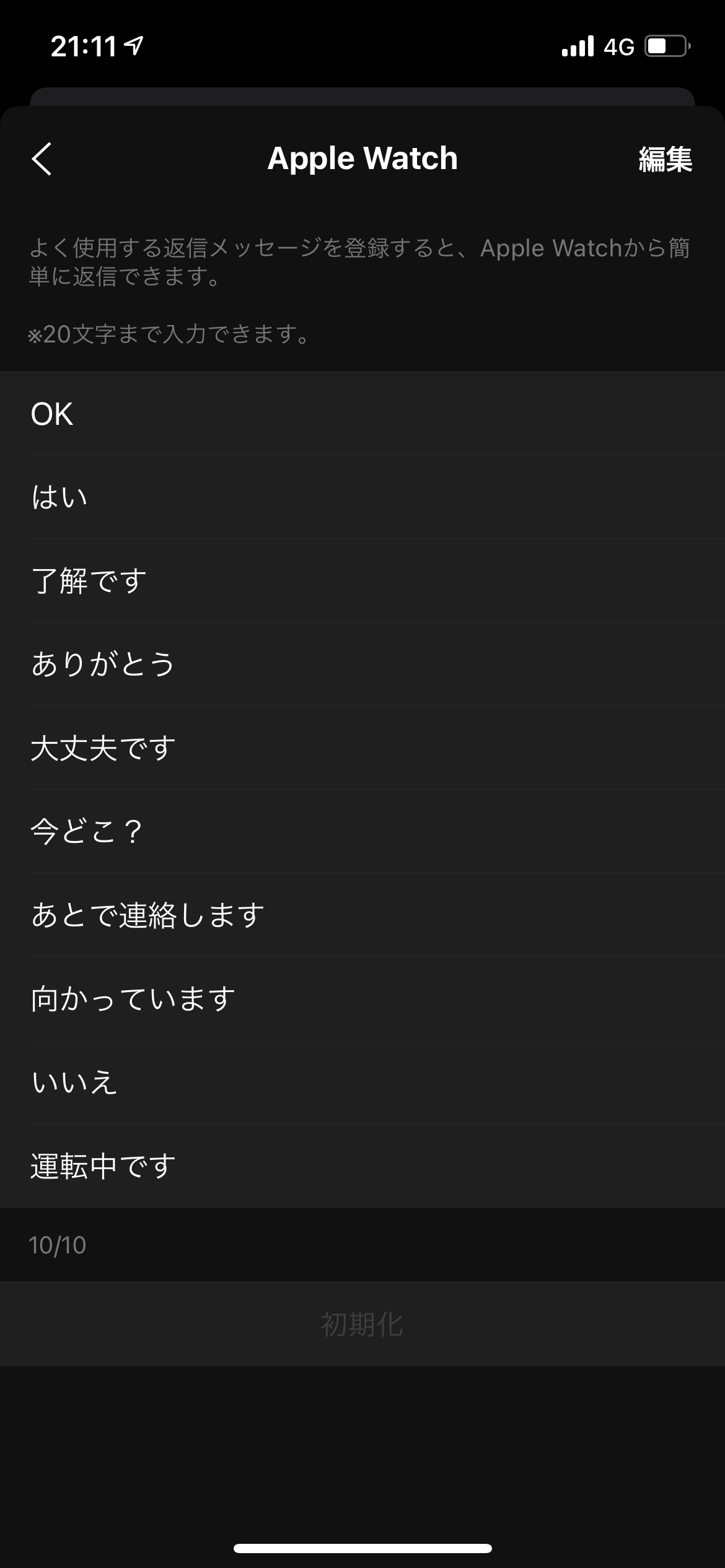Select the 向かっています reply row
The image size is (725, 1568).
pyautogui.click(x=362, y=999)
